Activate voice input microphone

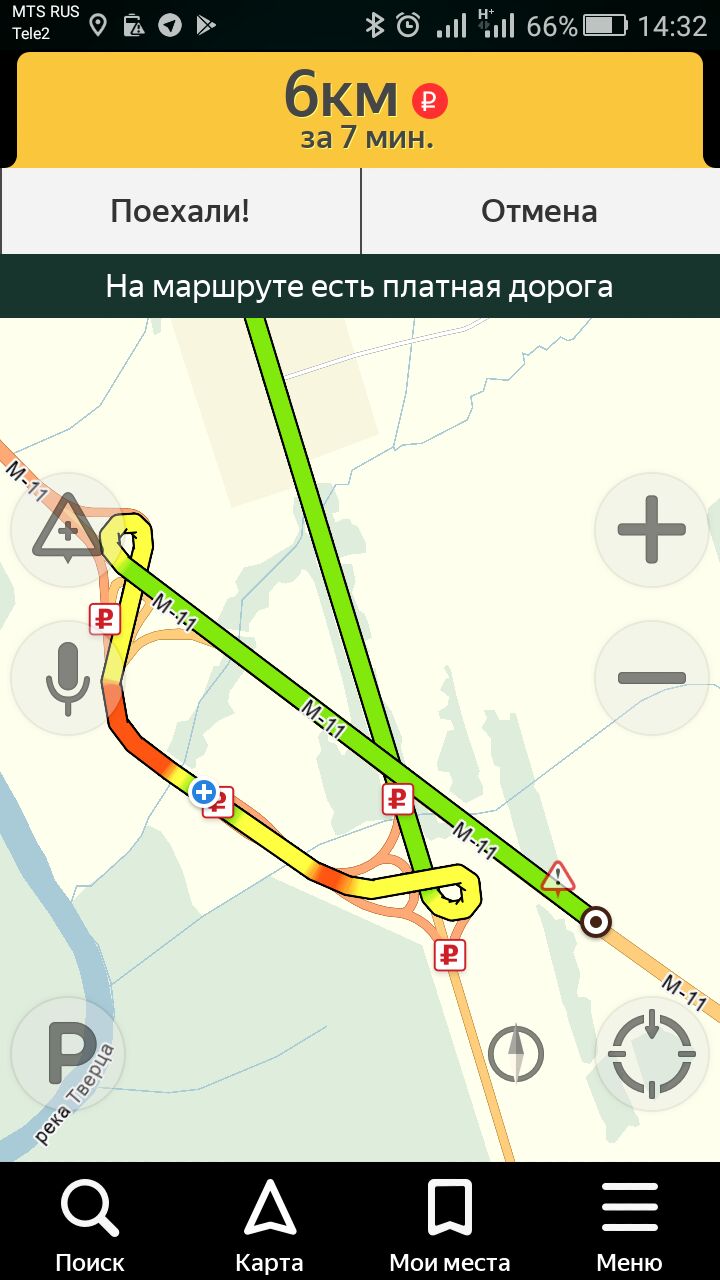67,678
